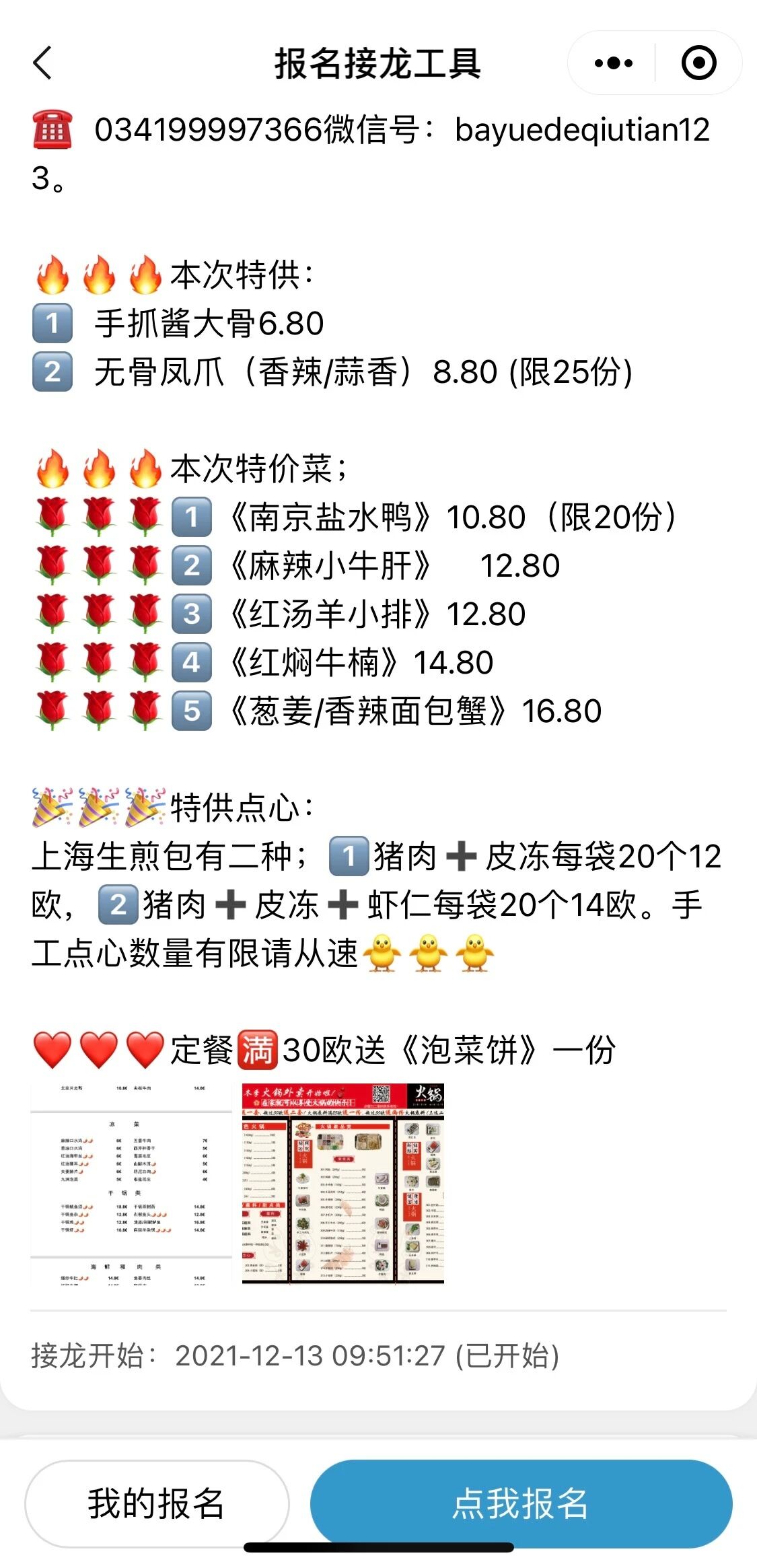Tap 点我报名 to sign up
Screen dimensions: 757x1568
[521, 1503]
